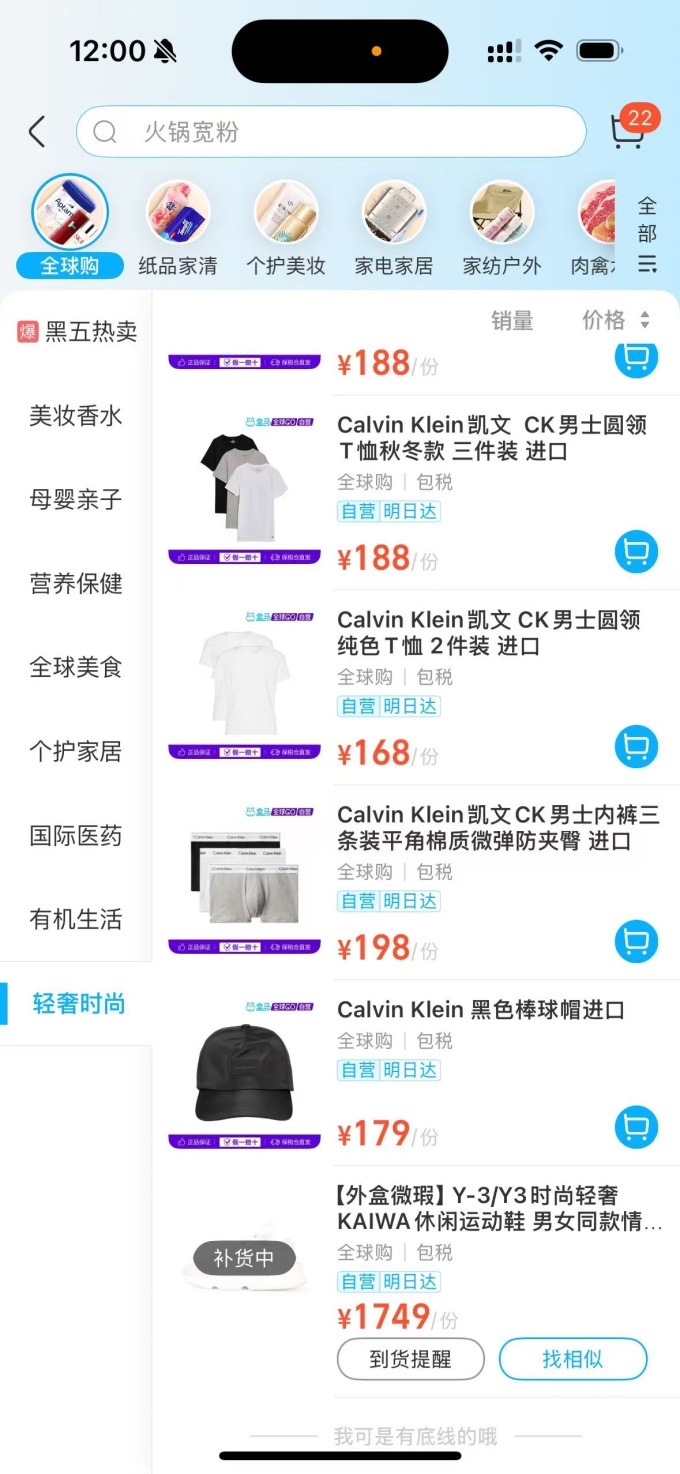Go back using the top-left arrow
The width and height of the screenshot is (680, 1474).
click(37, 132)
